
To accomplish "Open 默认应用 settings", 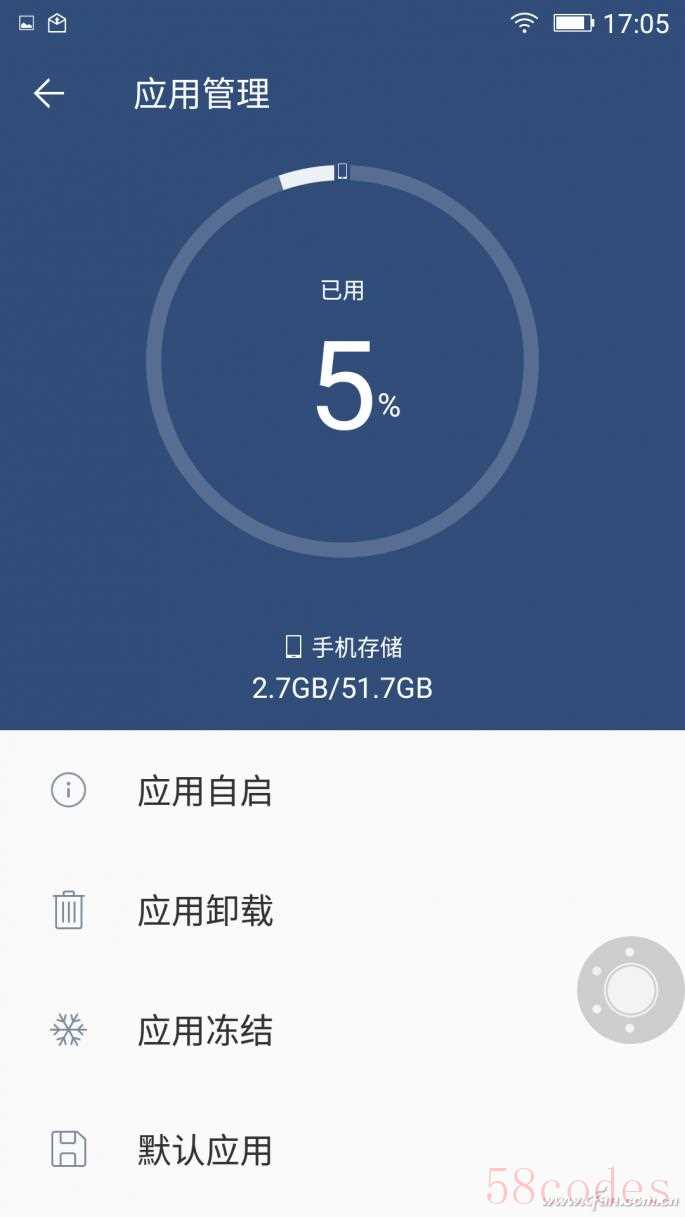I will pos(342,1150).
